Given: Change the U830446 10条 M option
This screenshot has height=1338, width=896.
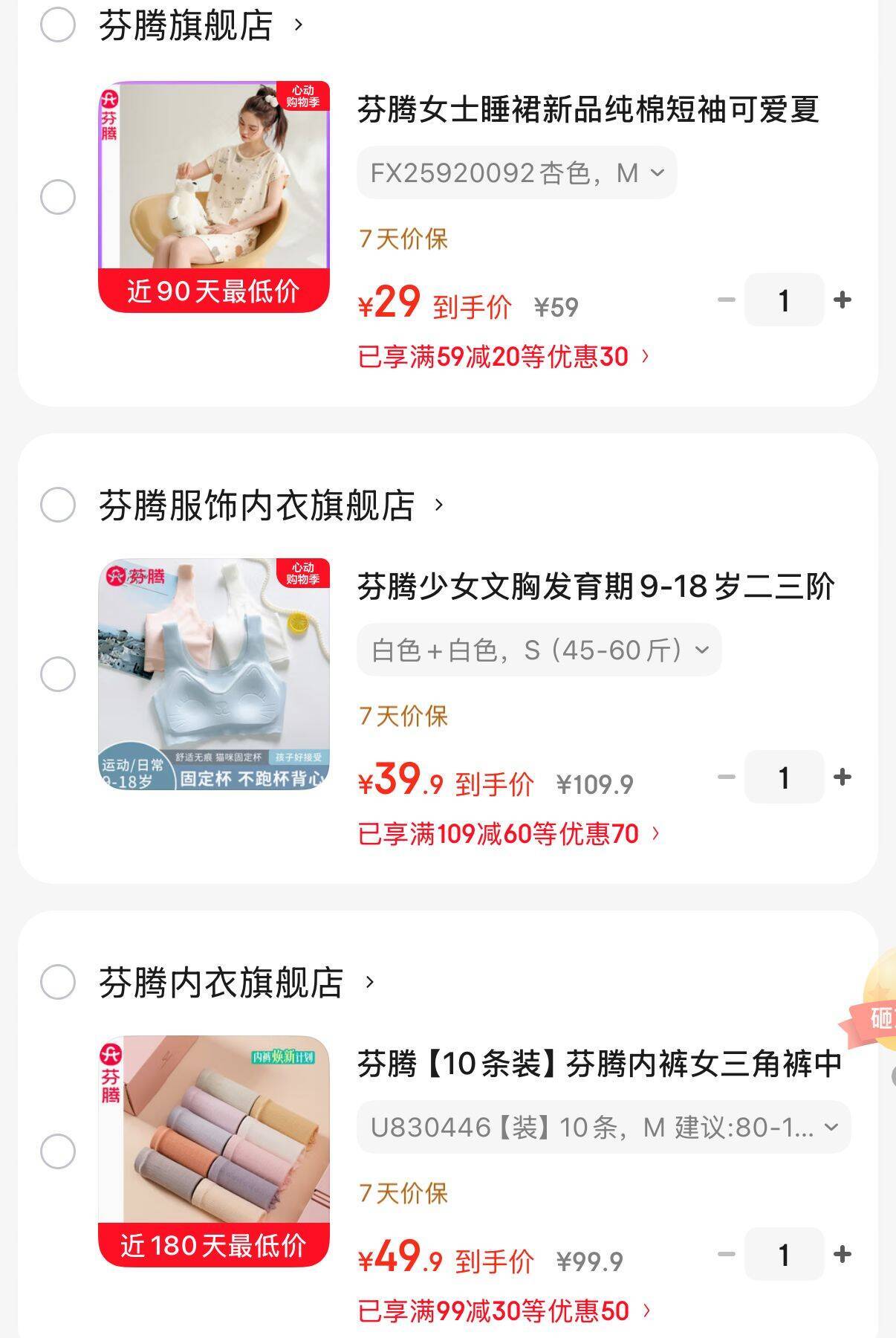Looking at the screenshot, I should [x=603, y=1128].
